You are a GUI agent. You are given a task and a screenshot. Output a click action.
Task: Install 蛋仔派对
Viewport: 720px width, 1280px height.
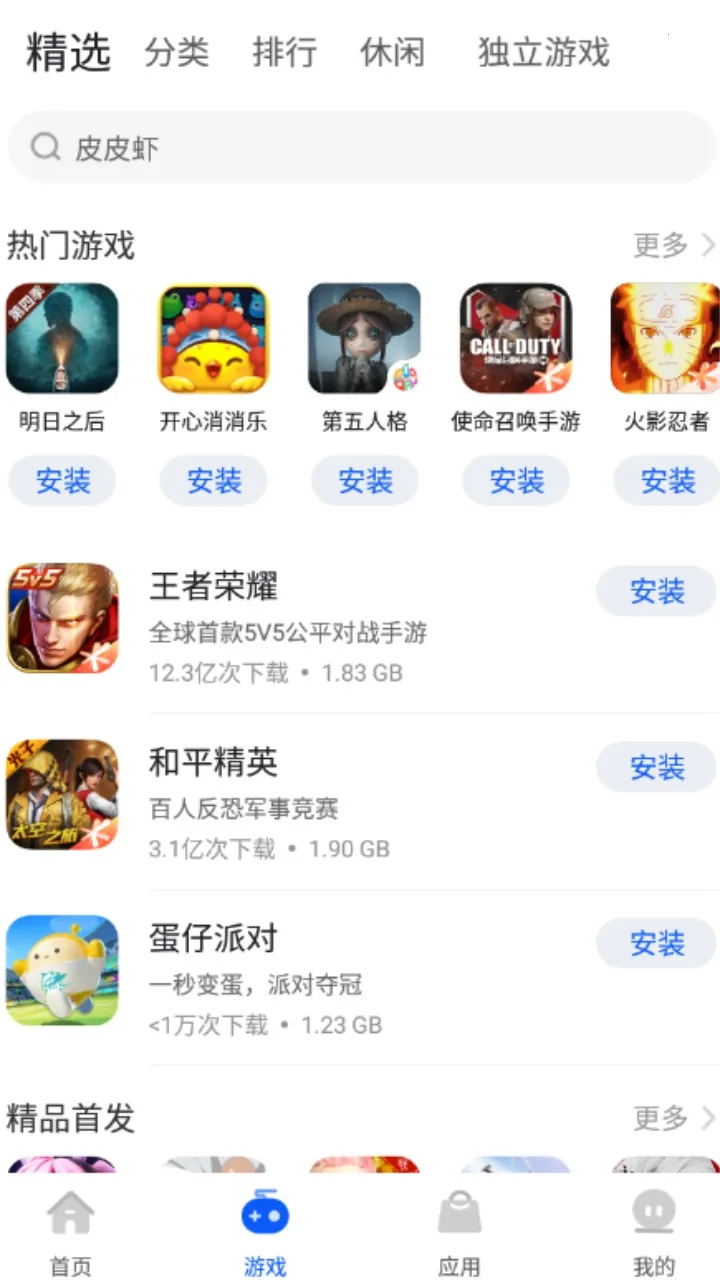(x=656, y=943)
